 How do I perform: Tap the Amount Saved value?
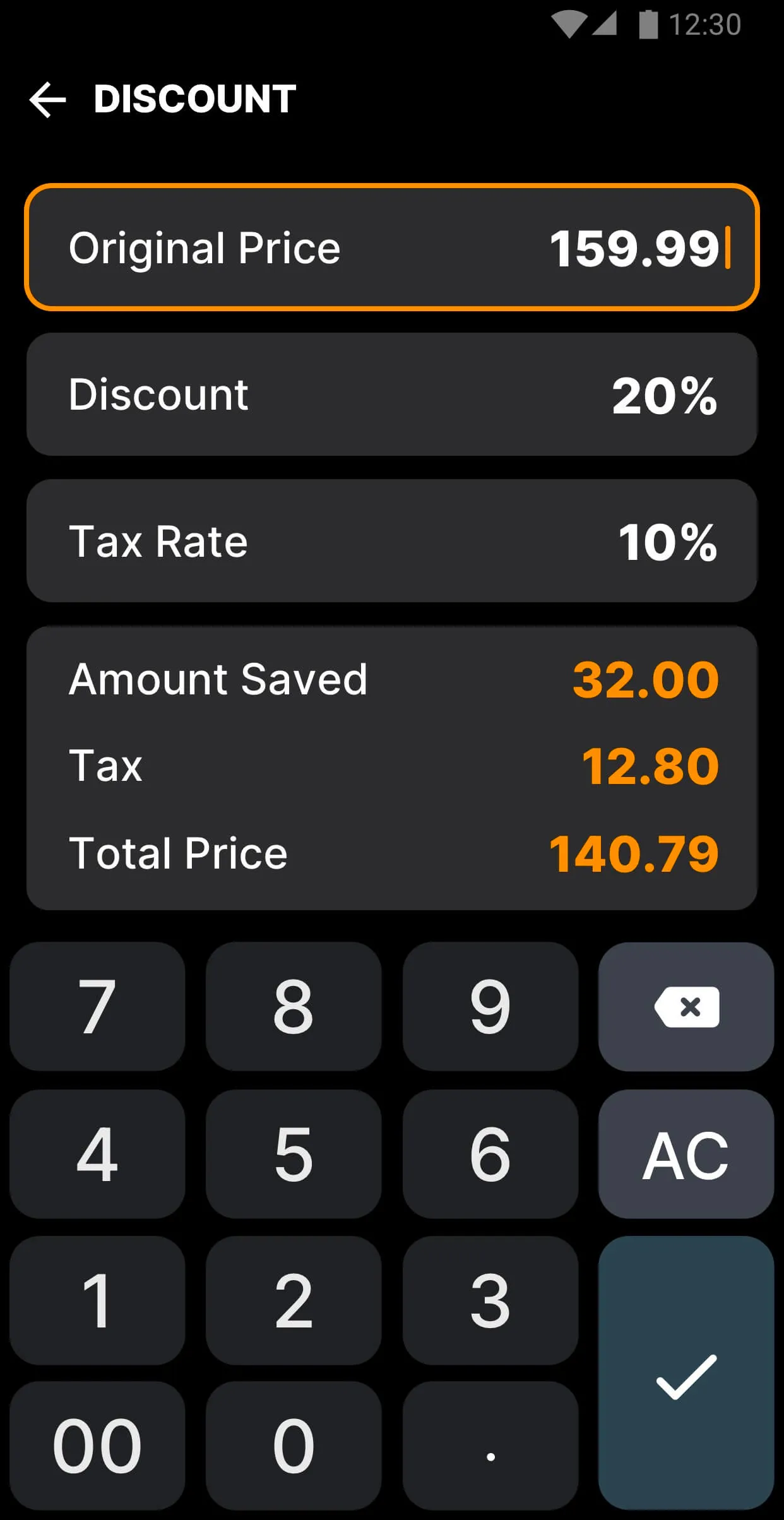point(645,680)
